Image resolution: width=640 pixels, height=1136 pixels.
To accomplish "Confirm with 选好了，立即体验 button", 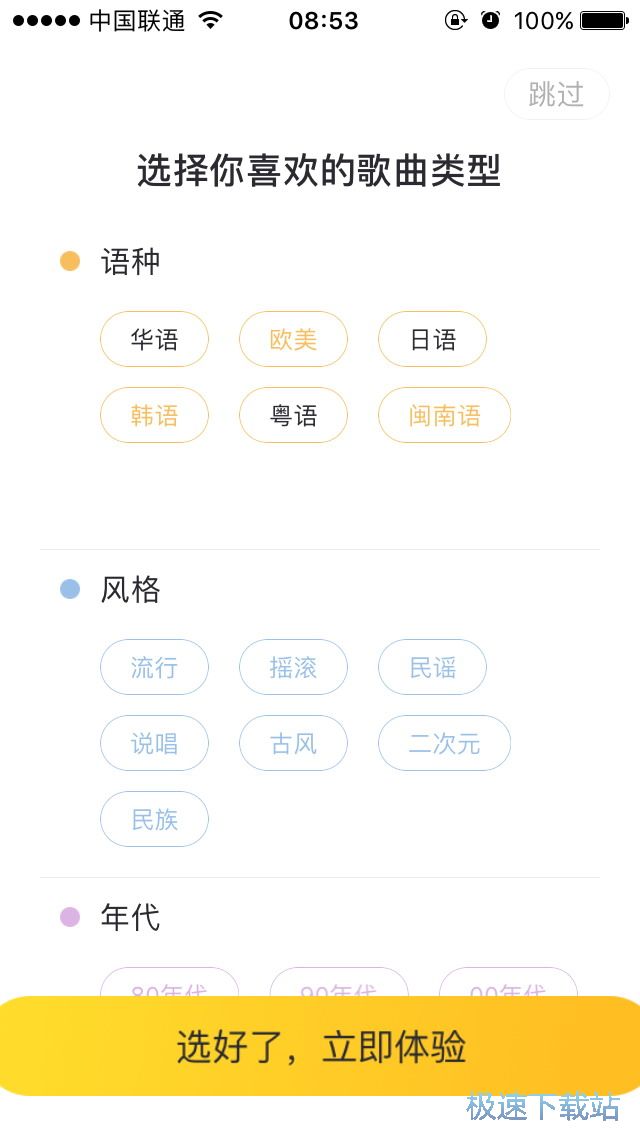I will coord(320,1046).
